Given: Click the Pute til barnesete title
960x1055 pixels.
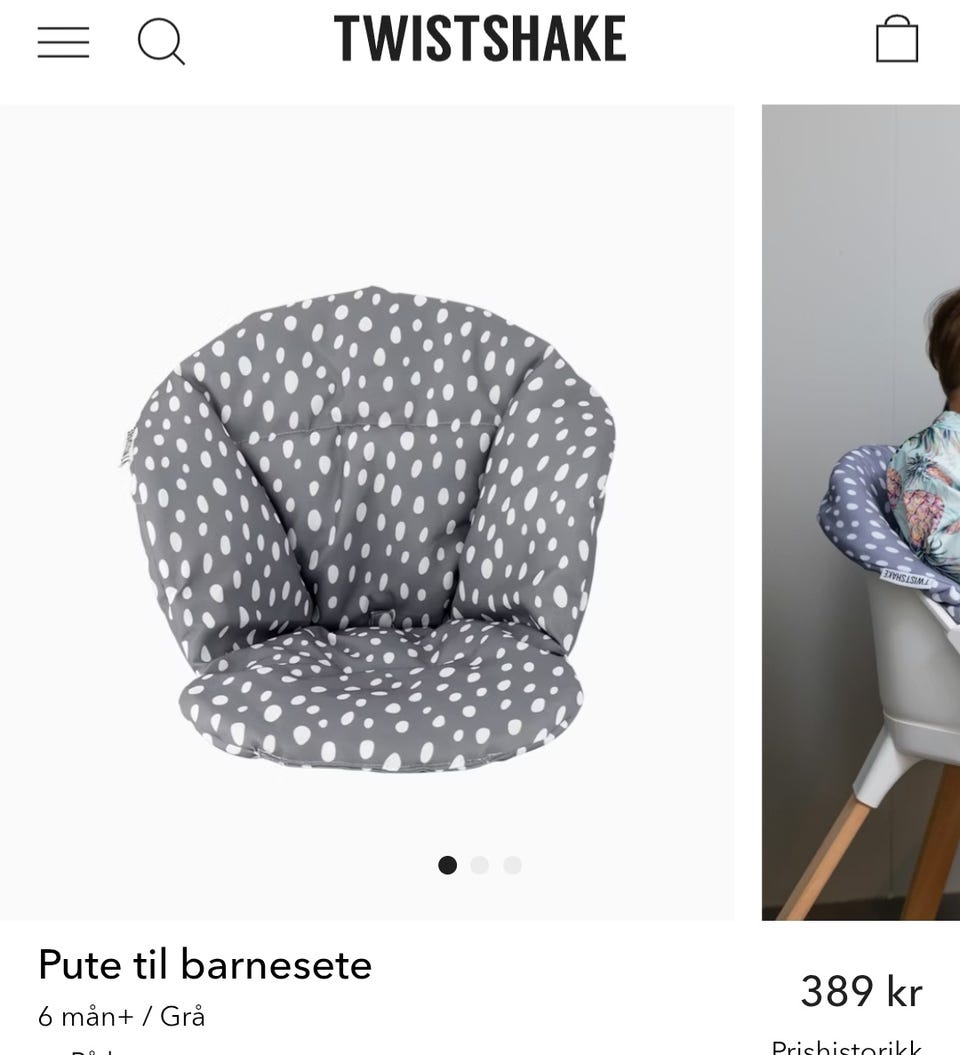Looking at the screenshot, I should tap(204, 966).
